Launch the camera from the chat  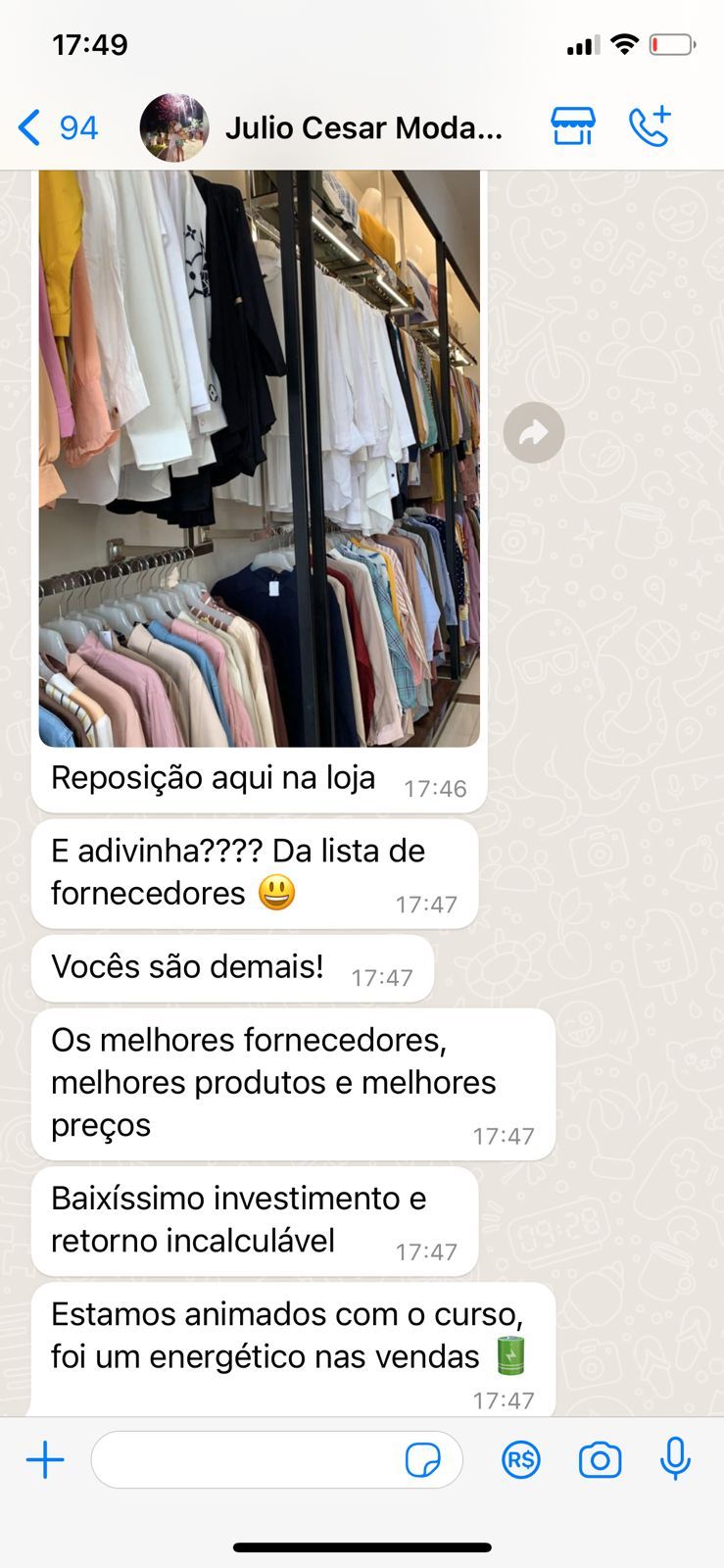click(600, 1460)
